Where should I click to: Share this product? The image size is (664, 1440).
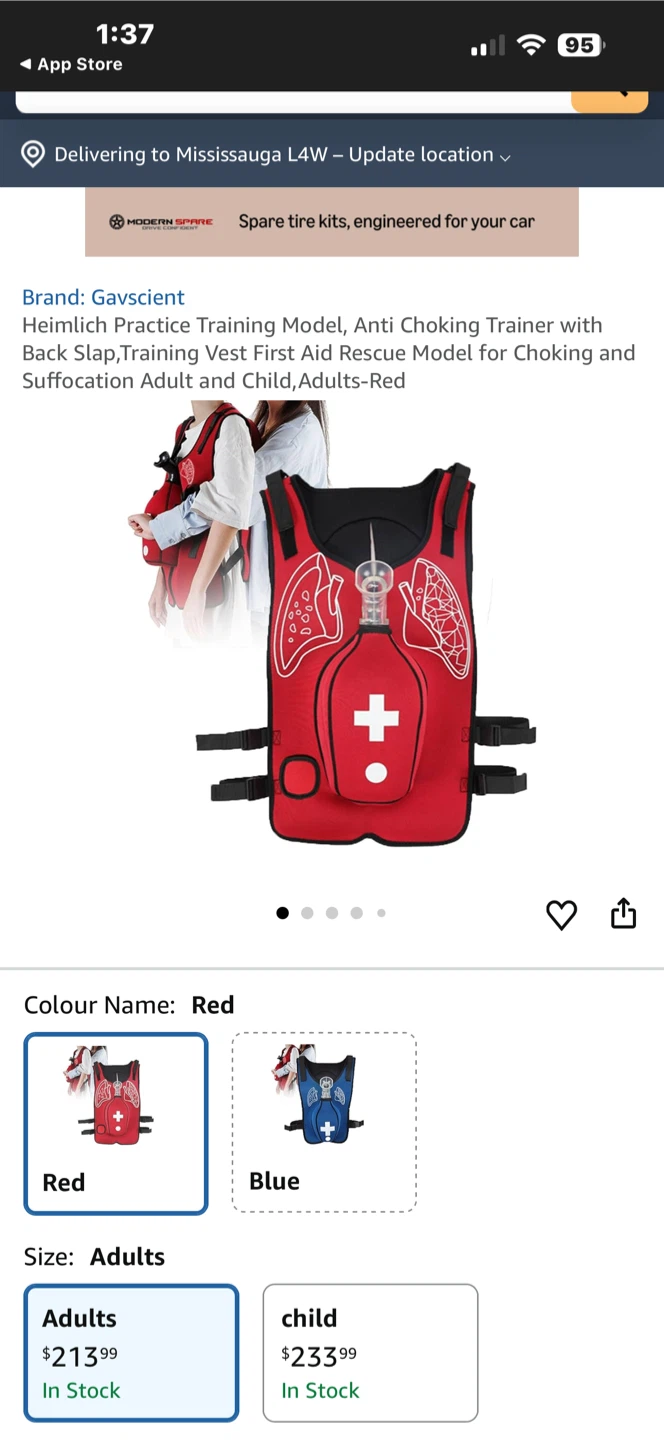coord(623,913)
